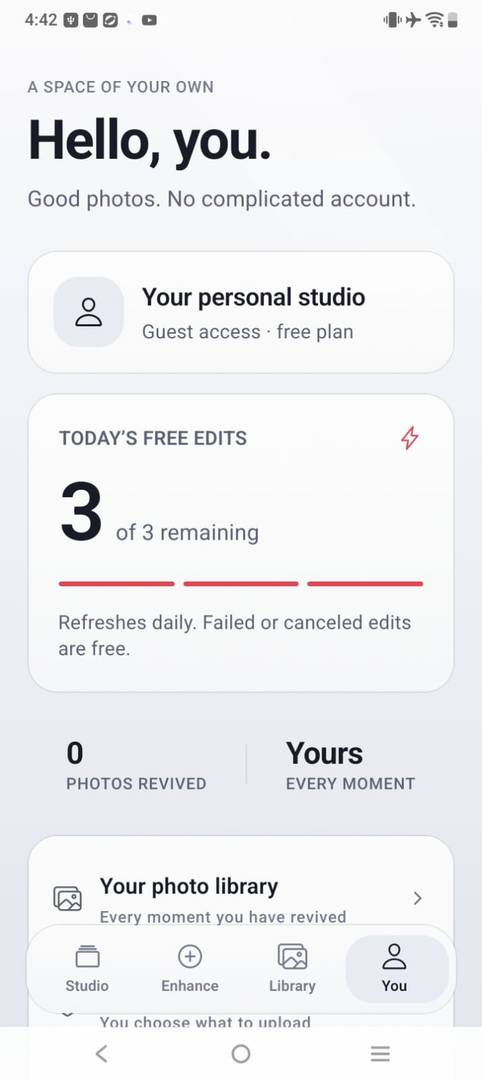Tap the Today's Free Edits card
The height and width of the screenshot is (1080, 482).
click(241, 543)
